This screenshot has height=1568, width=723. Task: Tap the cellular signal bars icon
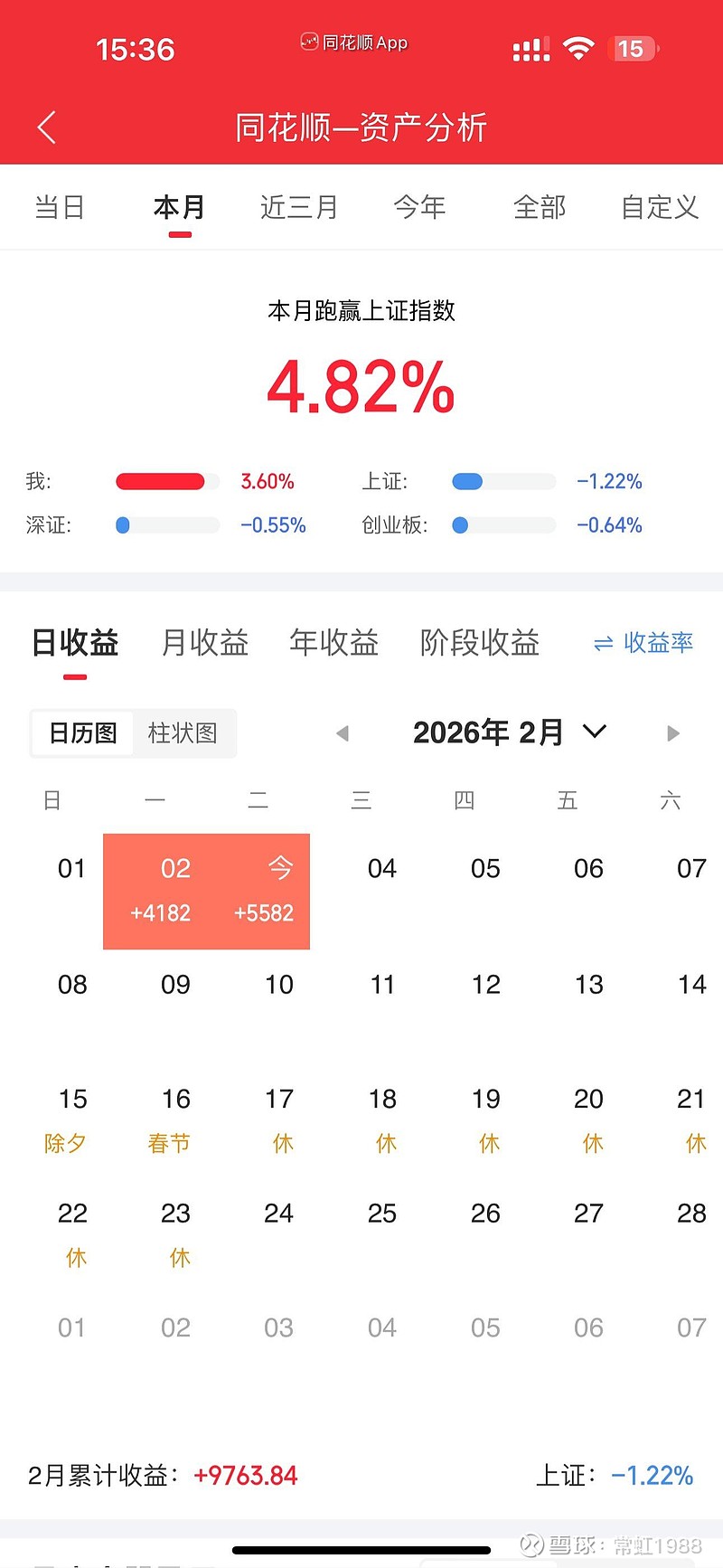click(x=531, y=49)
